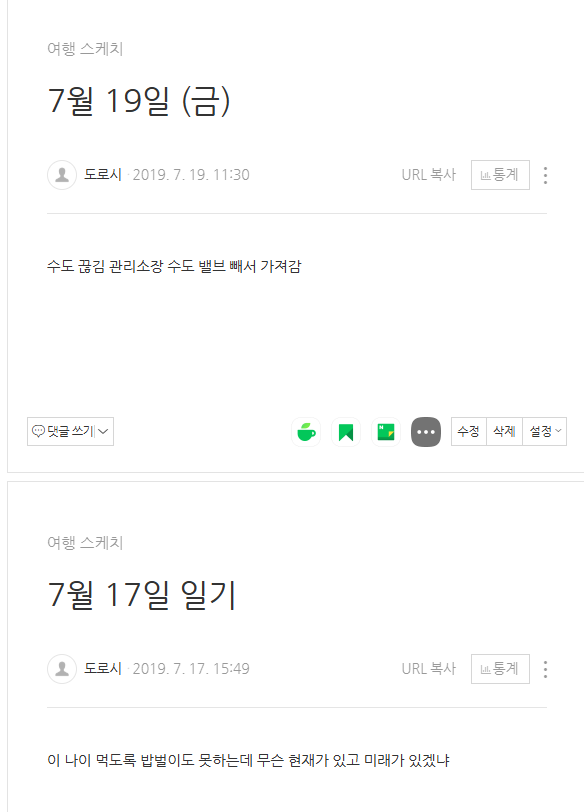Tap 수정 to edit the post
The width and height of the screenshot is (584, 812).
click(469, 431)
